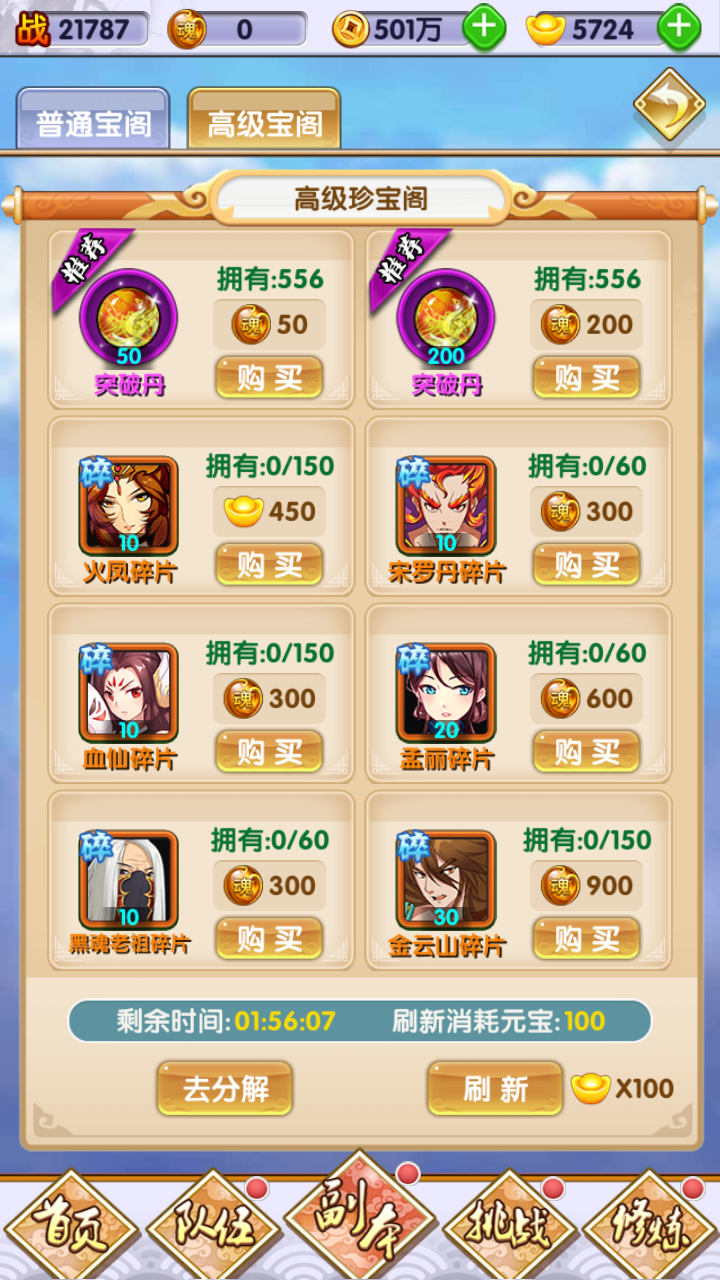
Task: Tap the back arrow icon
Action: coord(669,103)
